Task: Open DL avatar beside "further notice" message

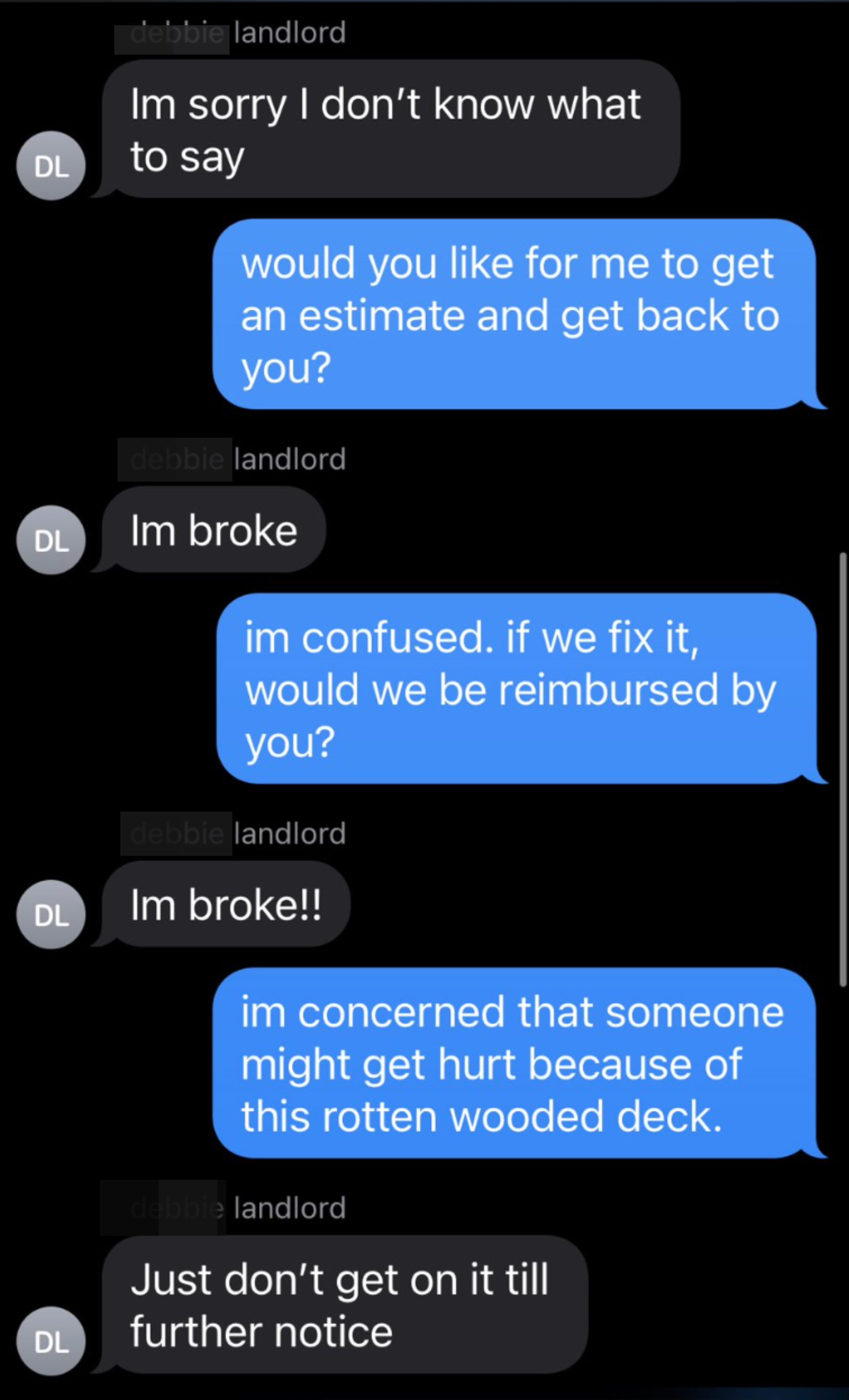Action: click(51, 1342)
